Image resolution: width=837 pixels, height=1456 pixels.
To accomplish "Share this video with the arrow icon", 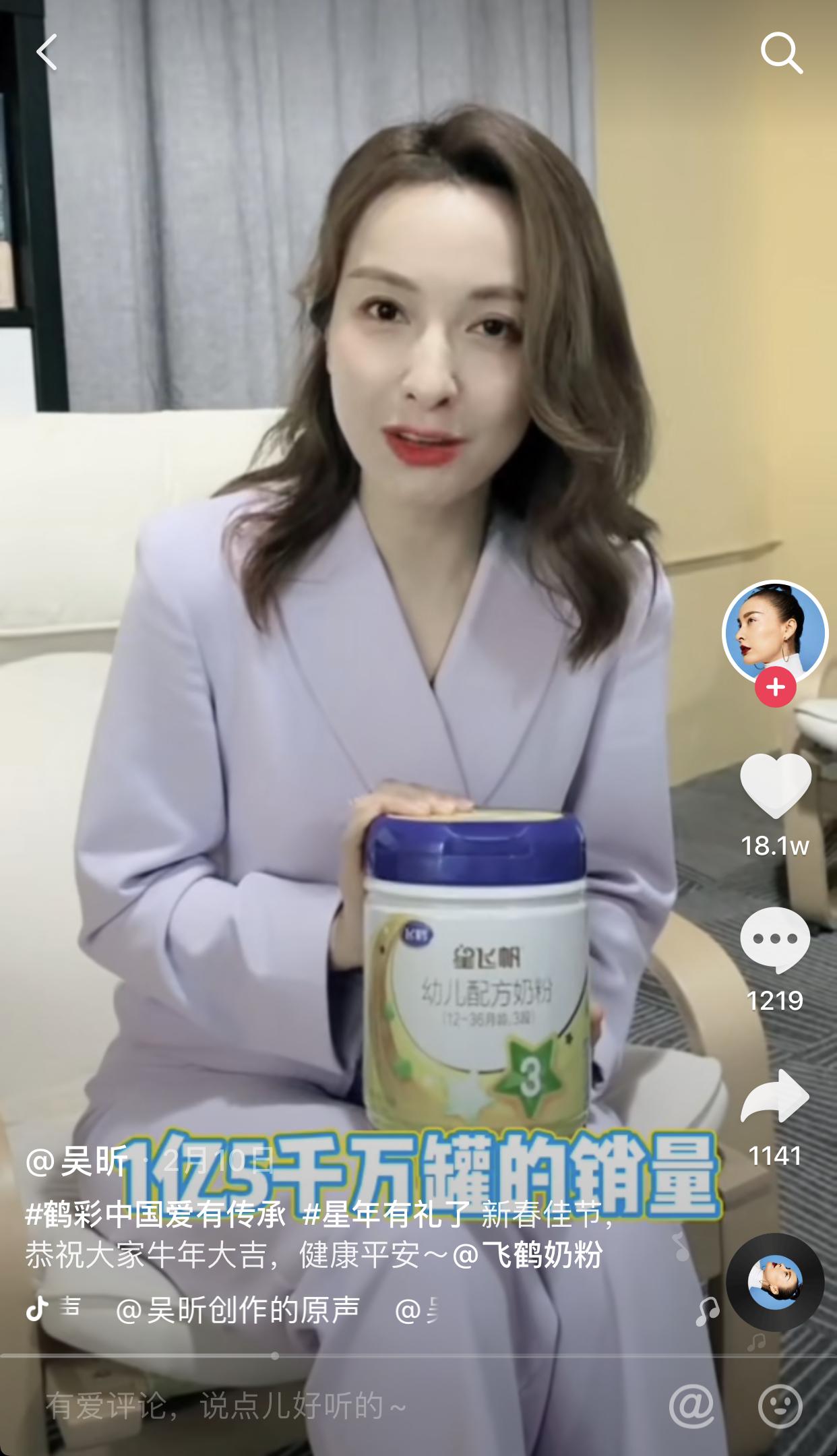I will (775, 1096).
